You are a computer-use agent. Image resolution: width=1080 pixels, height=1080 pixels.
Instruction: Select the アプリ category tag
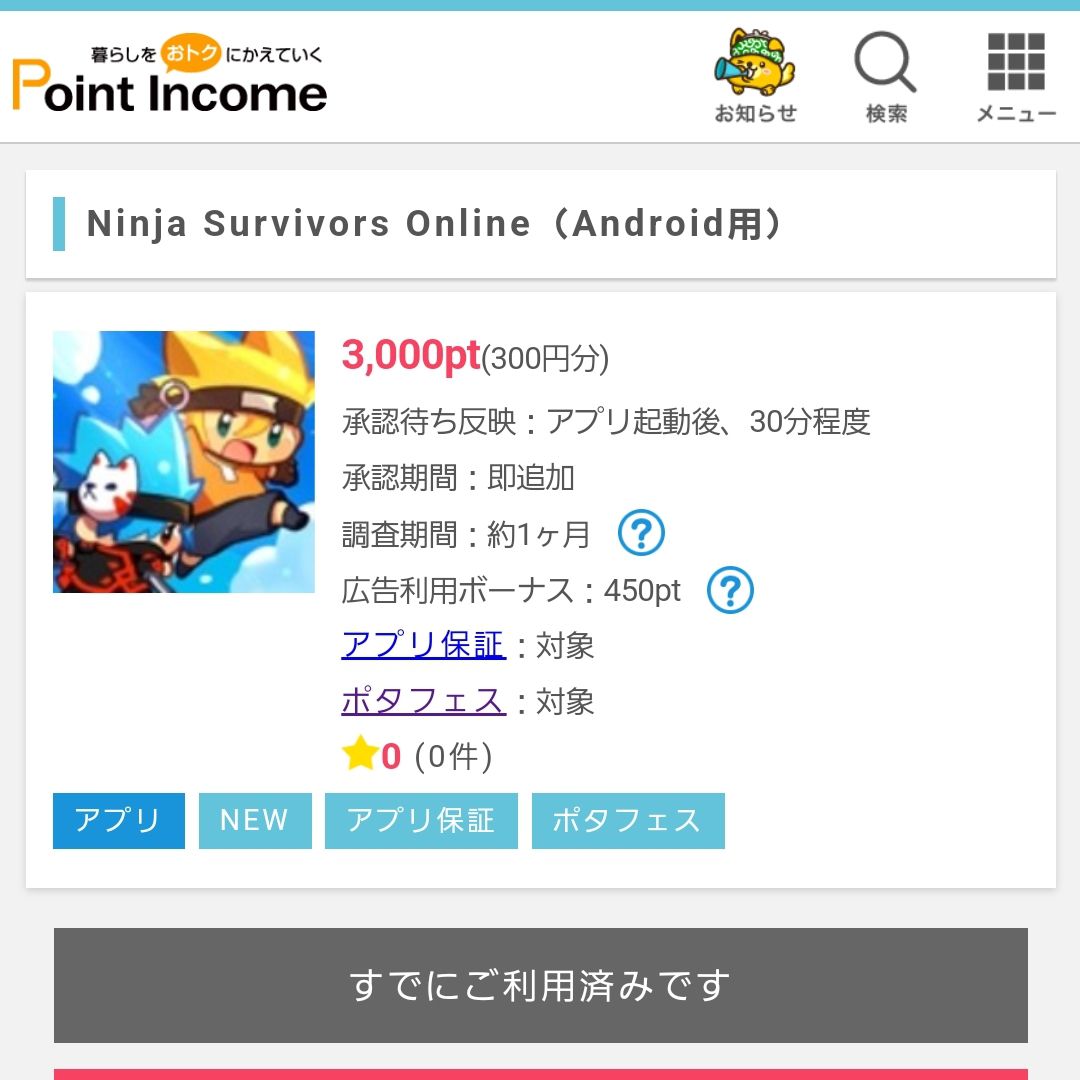tap(118, 821)
